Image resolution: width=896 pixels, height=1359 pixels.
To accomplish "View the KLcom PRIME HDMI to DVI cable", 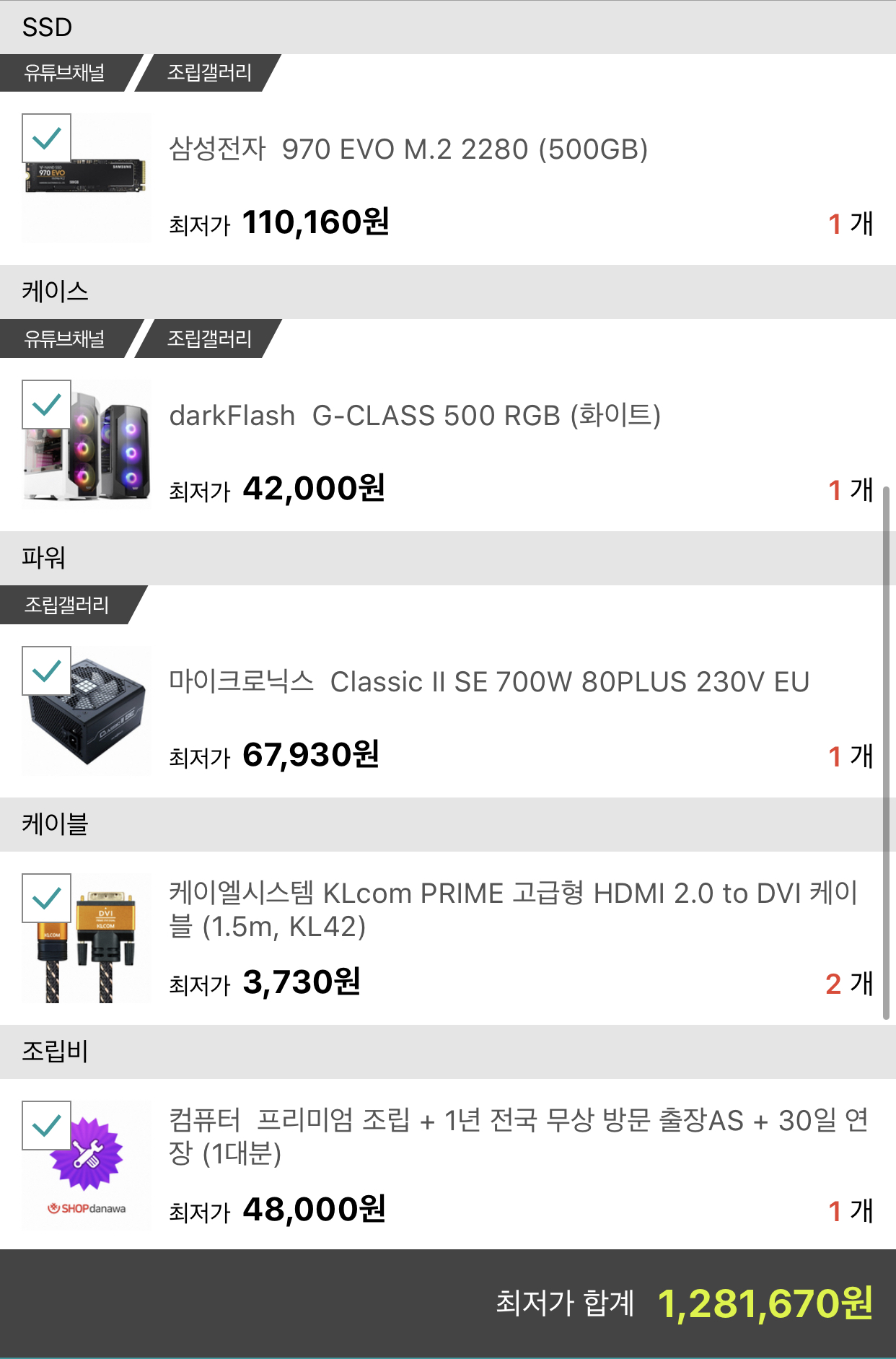I will tap(512, 909).
